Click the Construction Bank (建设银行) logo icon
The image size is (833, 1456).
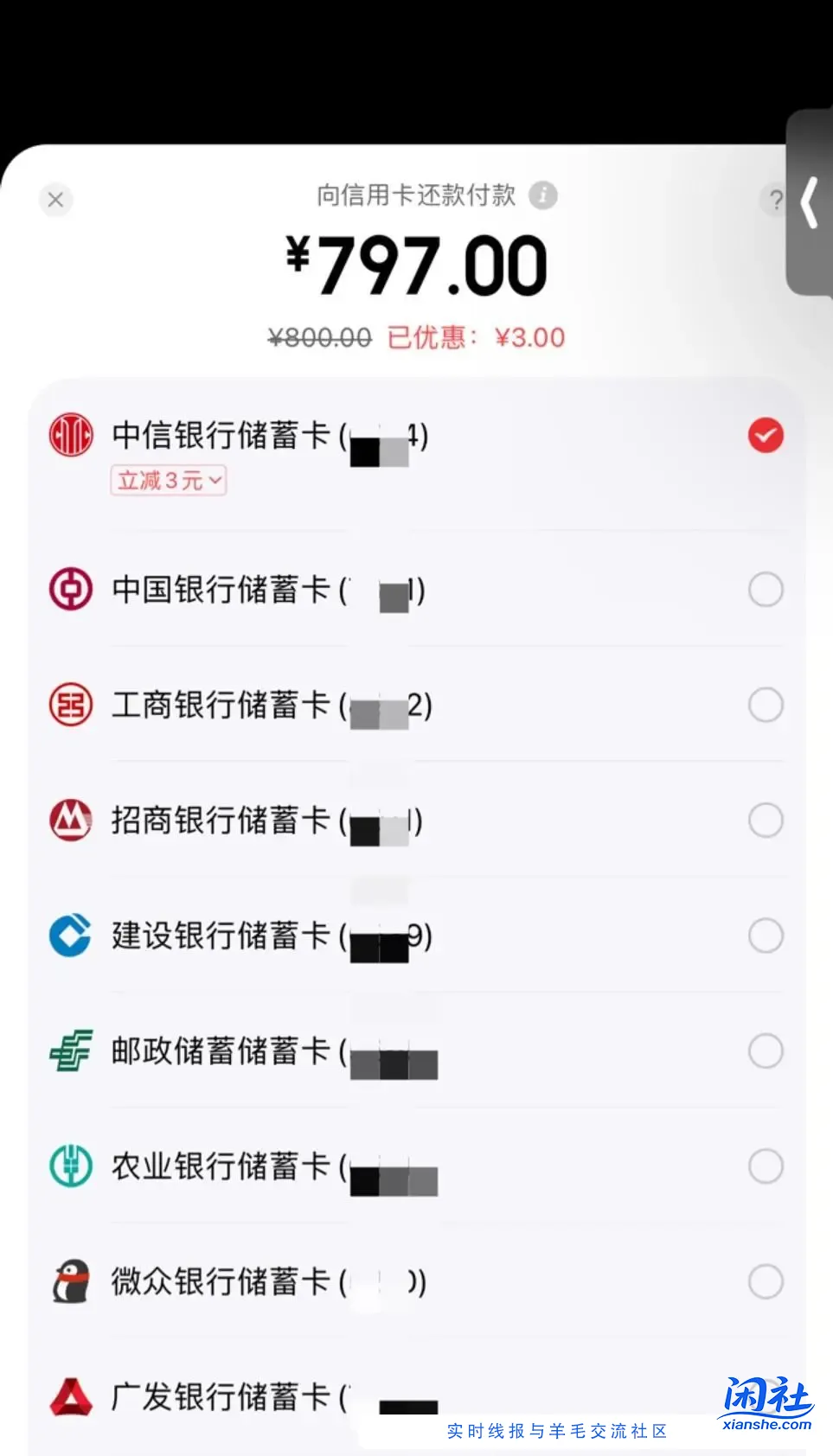(70, 936)
